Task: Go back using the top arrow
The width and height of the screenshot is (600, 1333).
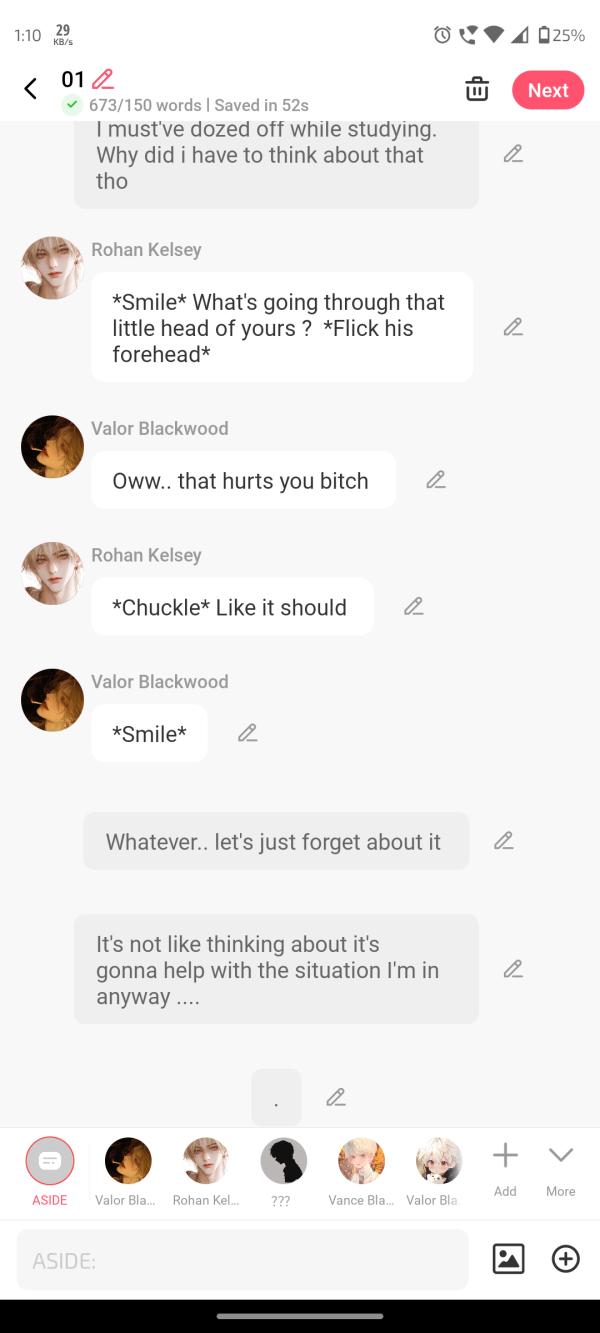Action: 31,89
